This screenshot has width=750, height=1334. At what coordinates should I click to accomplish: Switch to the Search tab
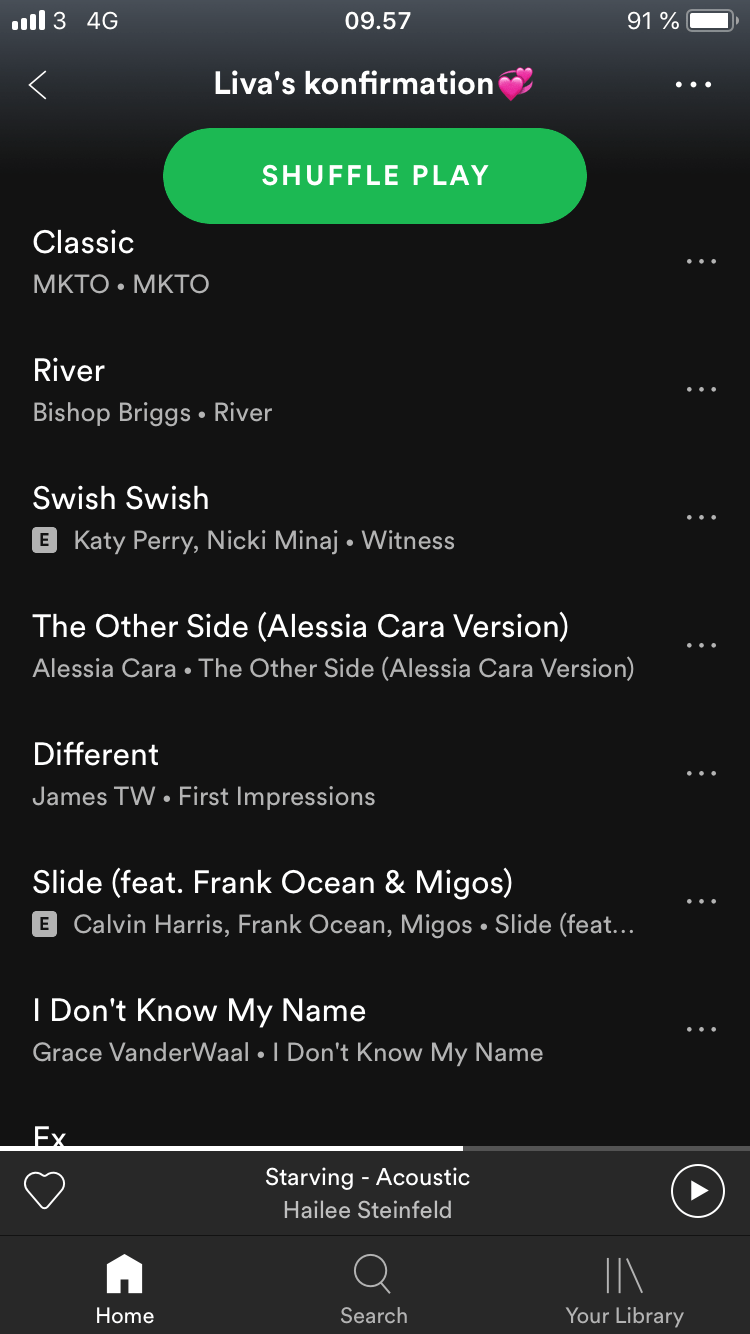click(373, 1289)
